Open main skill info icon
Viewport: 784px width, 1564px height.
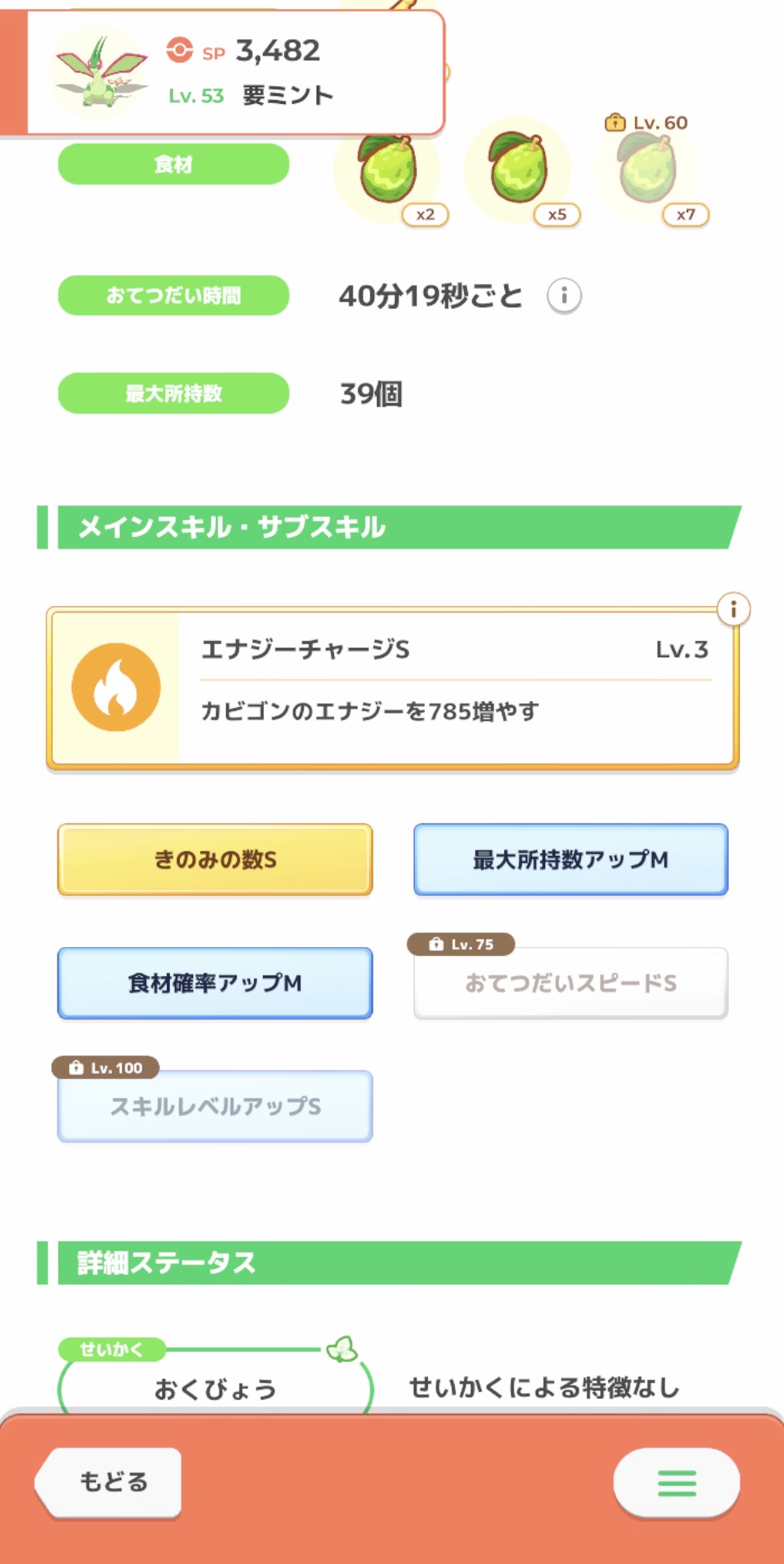733,610
